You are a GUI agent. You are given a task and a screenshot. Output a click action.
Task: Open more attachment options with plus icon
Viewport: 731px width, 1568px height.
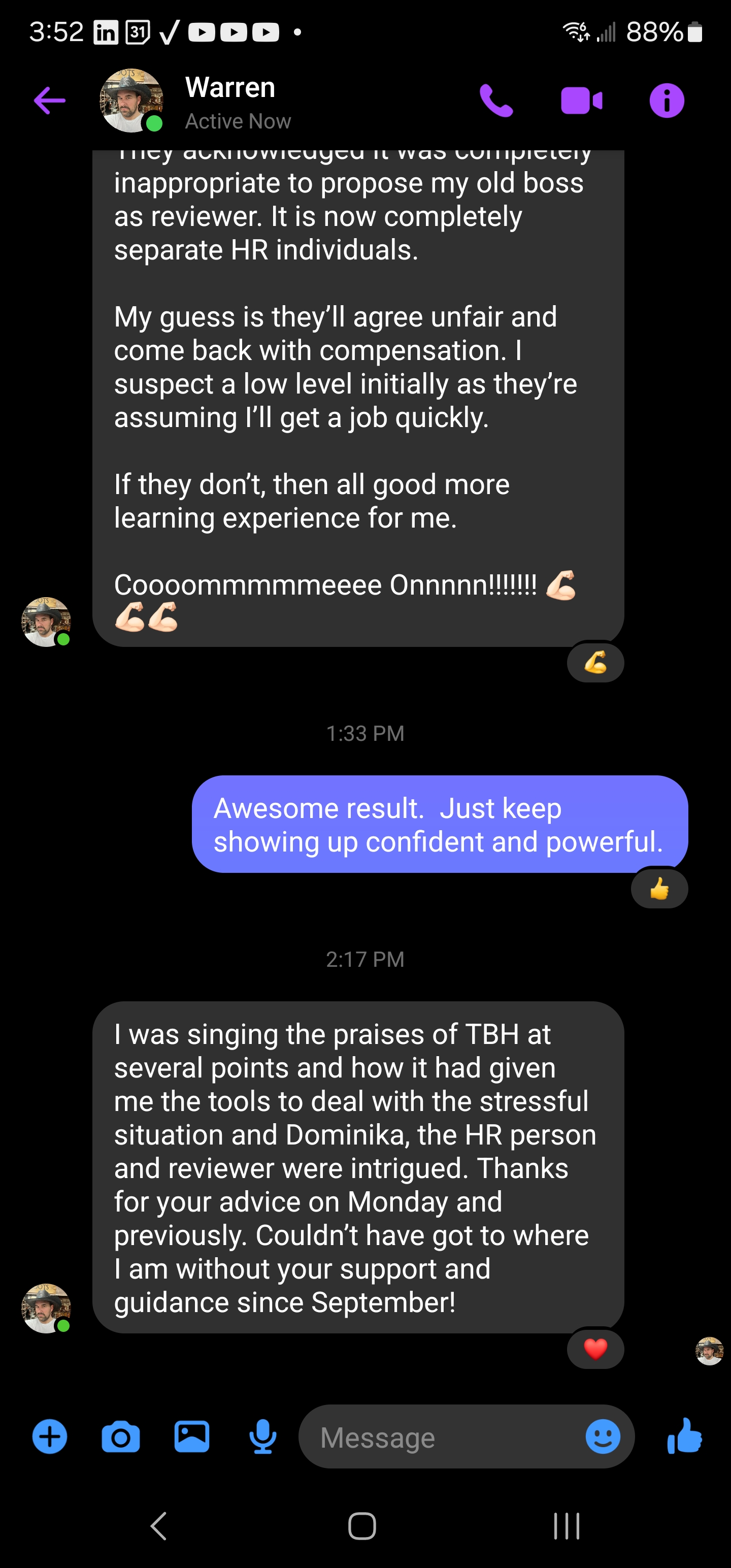coord(49,1437)
